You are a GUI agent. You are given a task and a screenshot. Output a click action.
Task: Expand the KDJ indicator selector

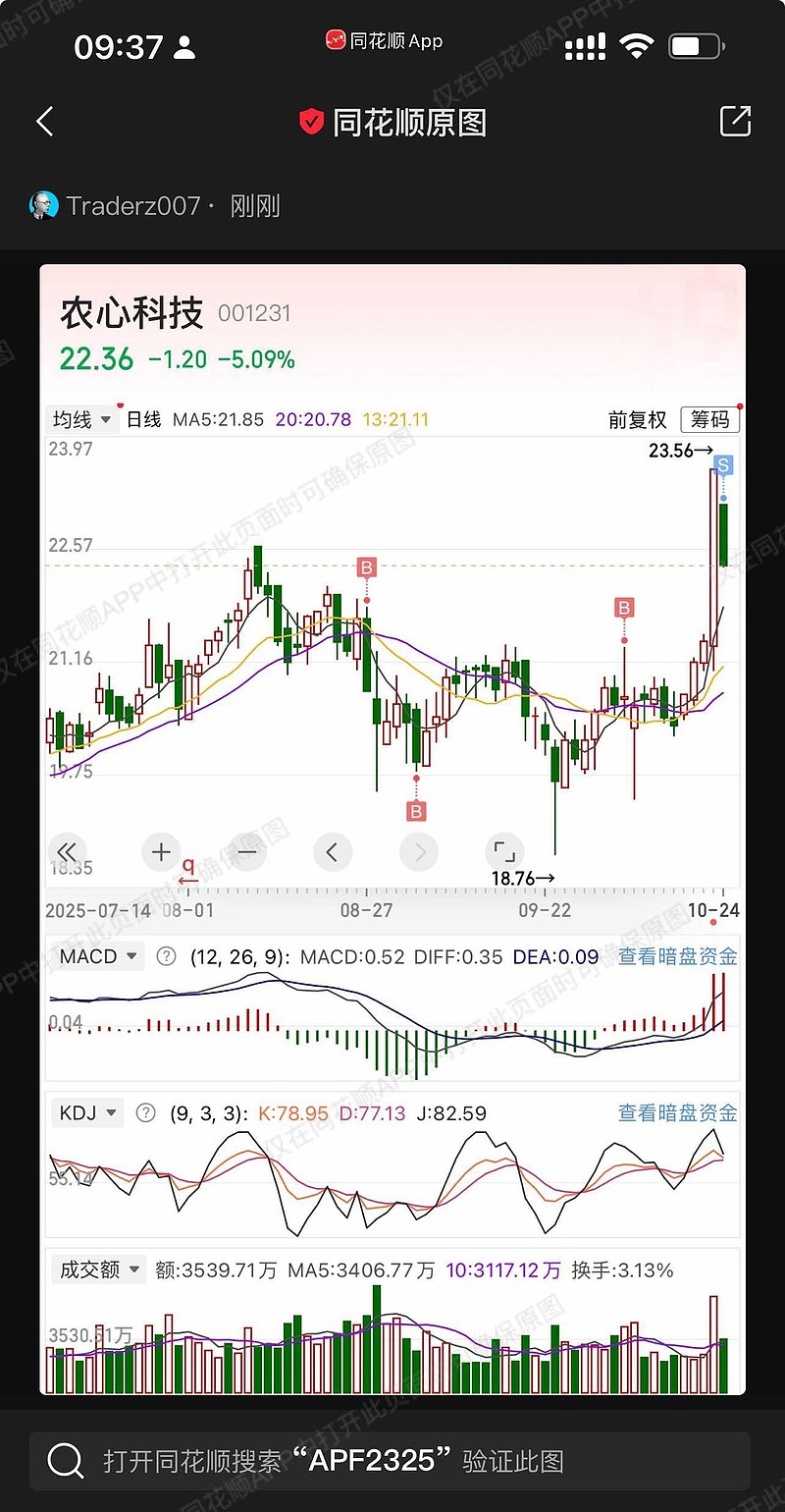86,1112
